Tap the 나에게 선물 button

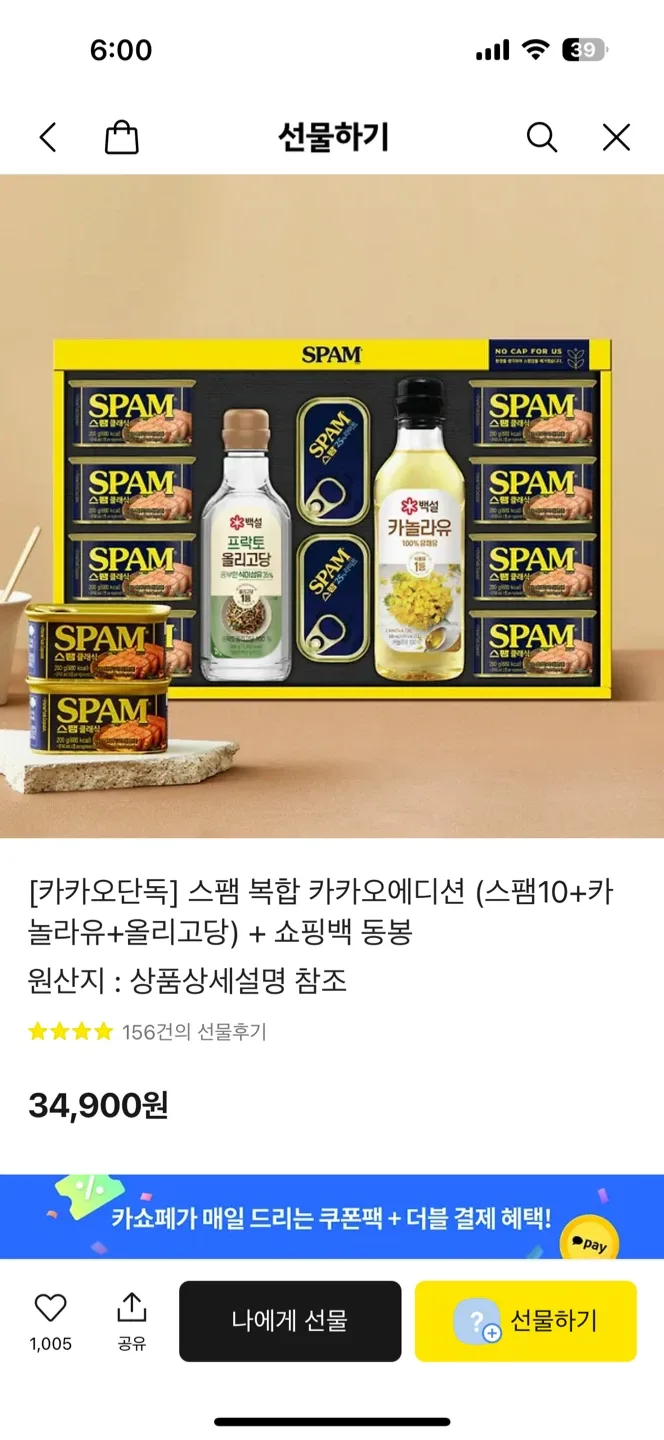pos(290,1321)
